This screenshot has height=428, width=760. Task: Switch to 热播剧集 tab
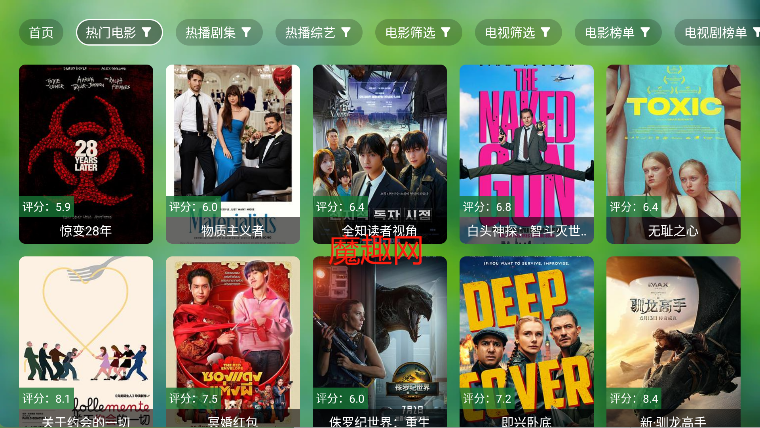pyautogui.click(x=219, y=32)
